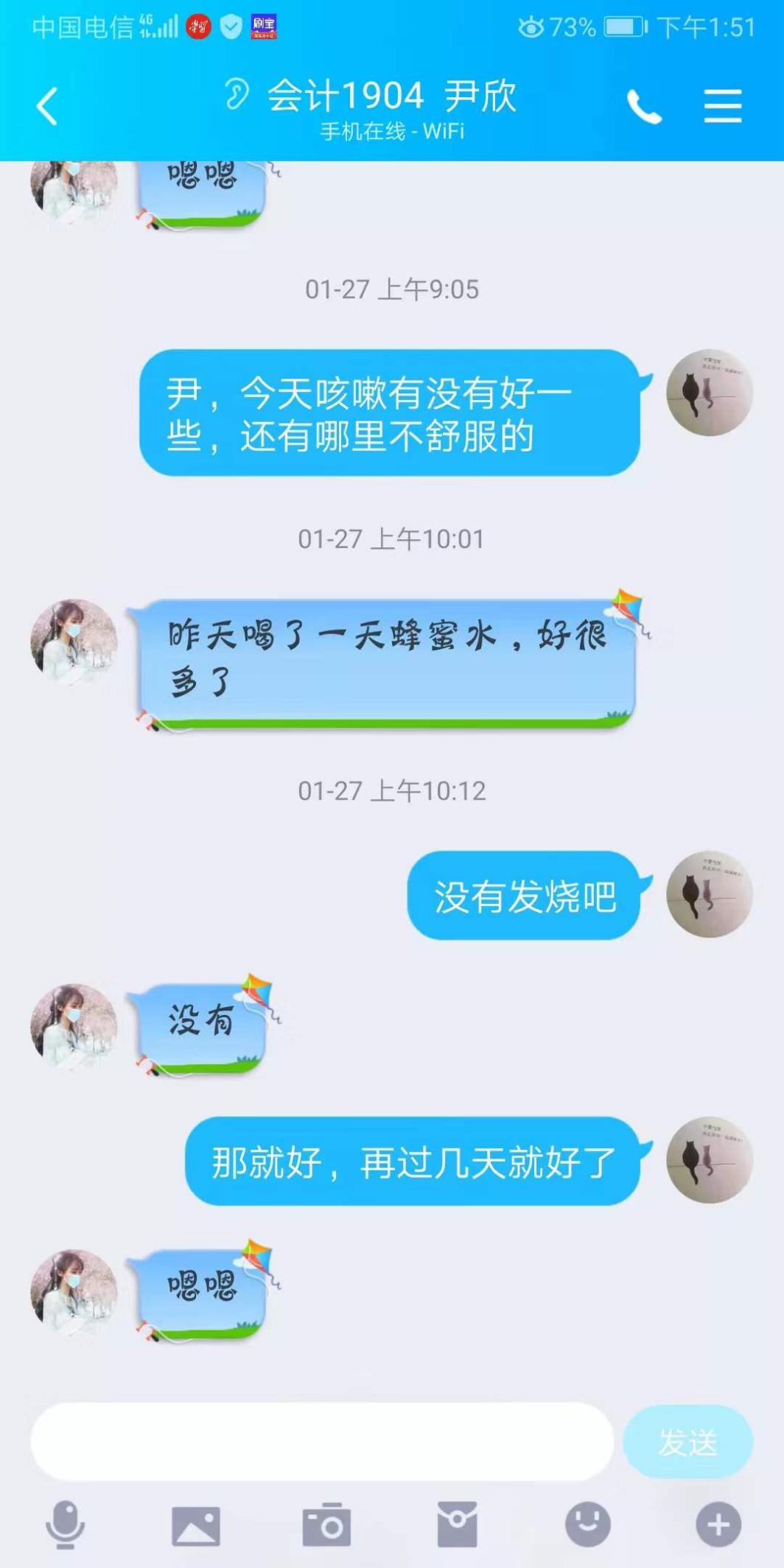The image size is (784, 1568).
Task: Open my avatar beside 没有发烧吧
Action: (709, 894)
